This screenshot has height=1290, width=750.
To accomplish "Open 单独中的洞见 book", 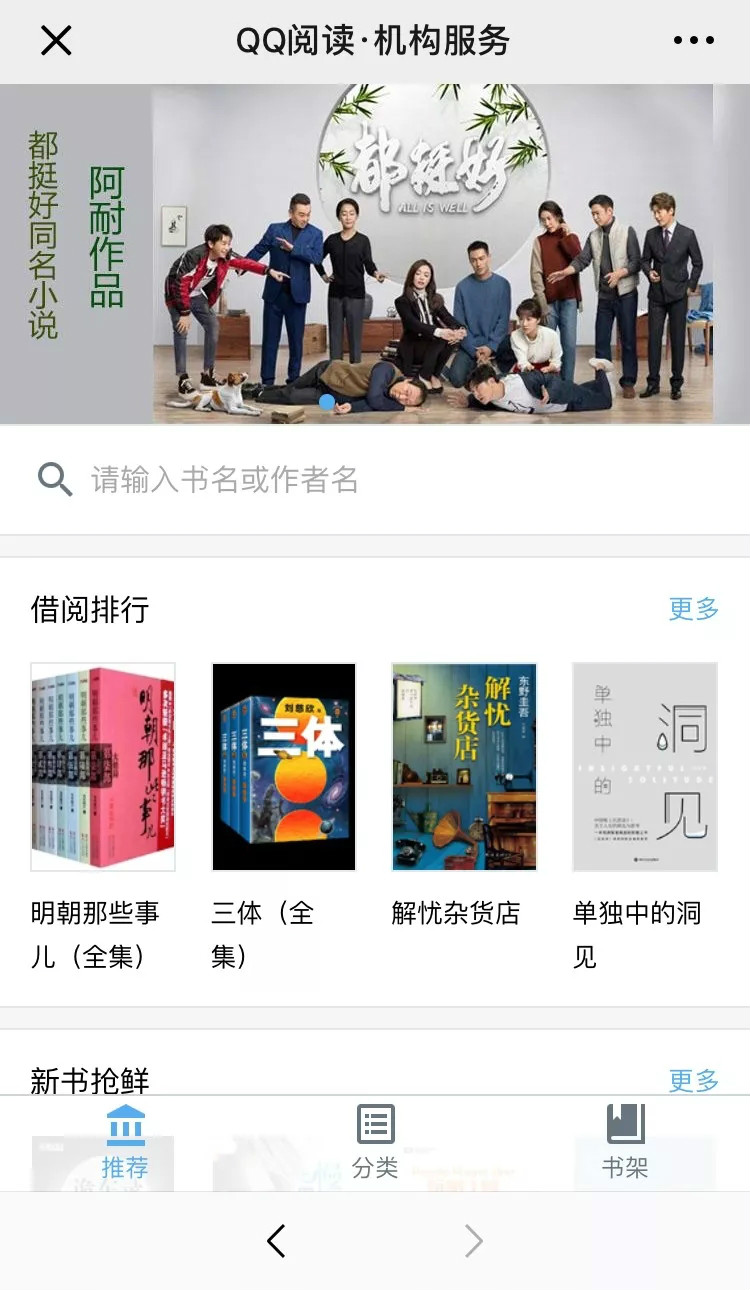I will [644, 767].
